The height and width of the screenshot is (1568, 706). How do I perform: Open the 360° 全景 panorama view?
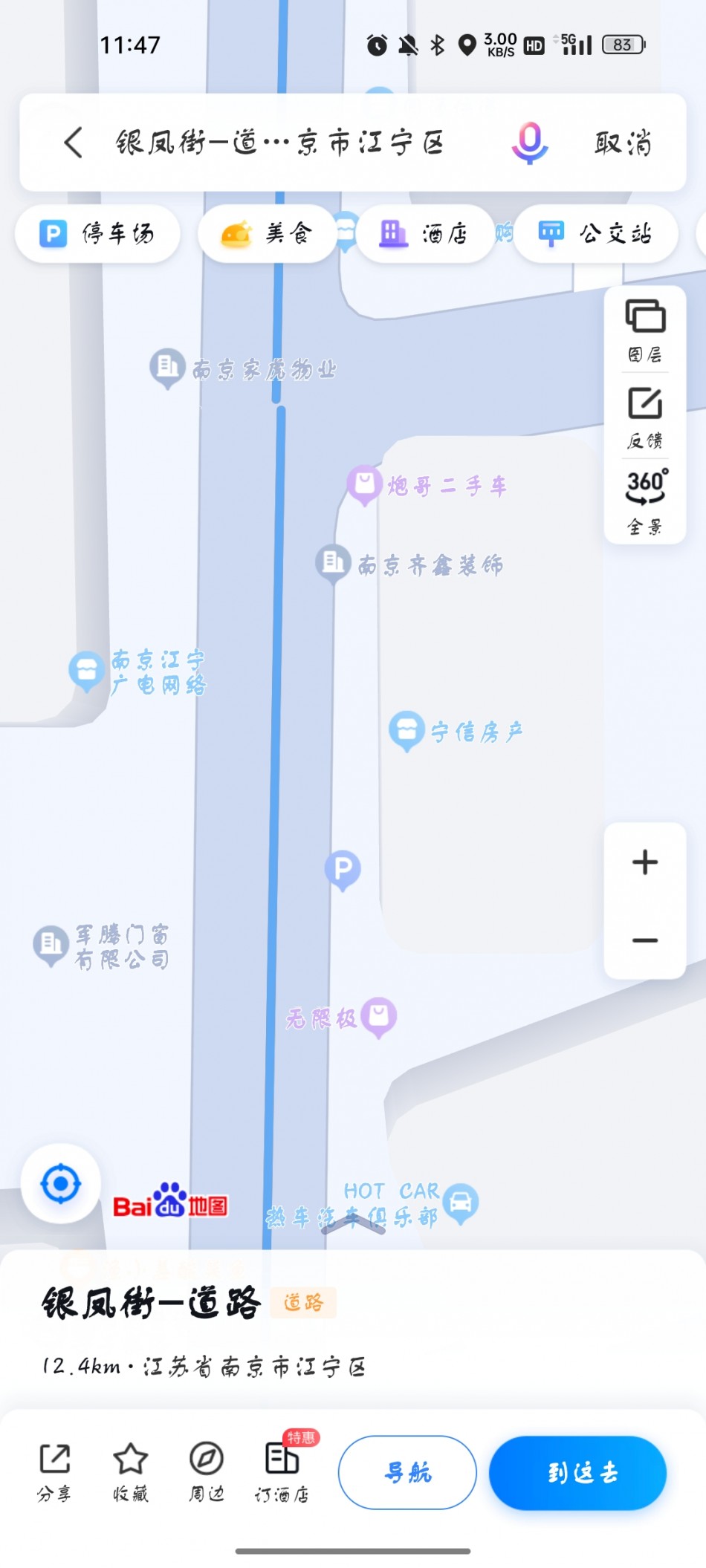pyautogui.click(x=644, y=501)
